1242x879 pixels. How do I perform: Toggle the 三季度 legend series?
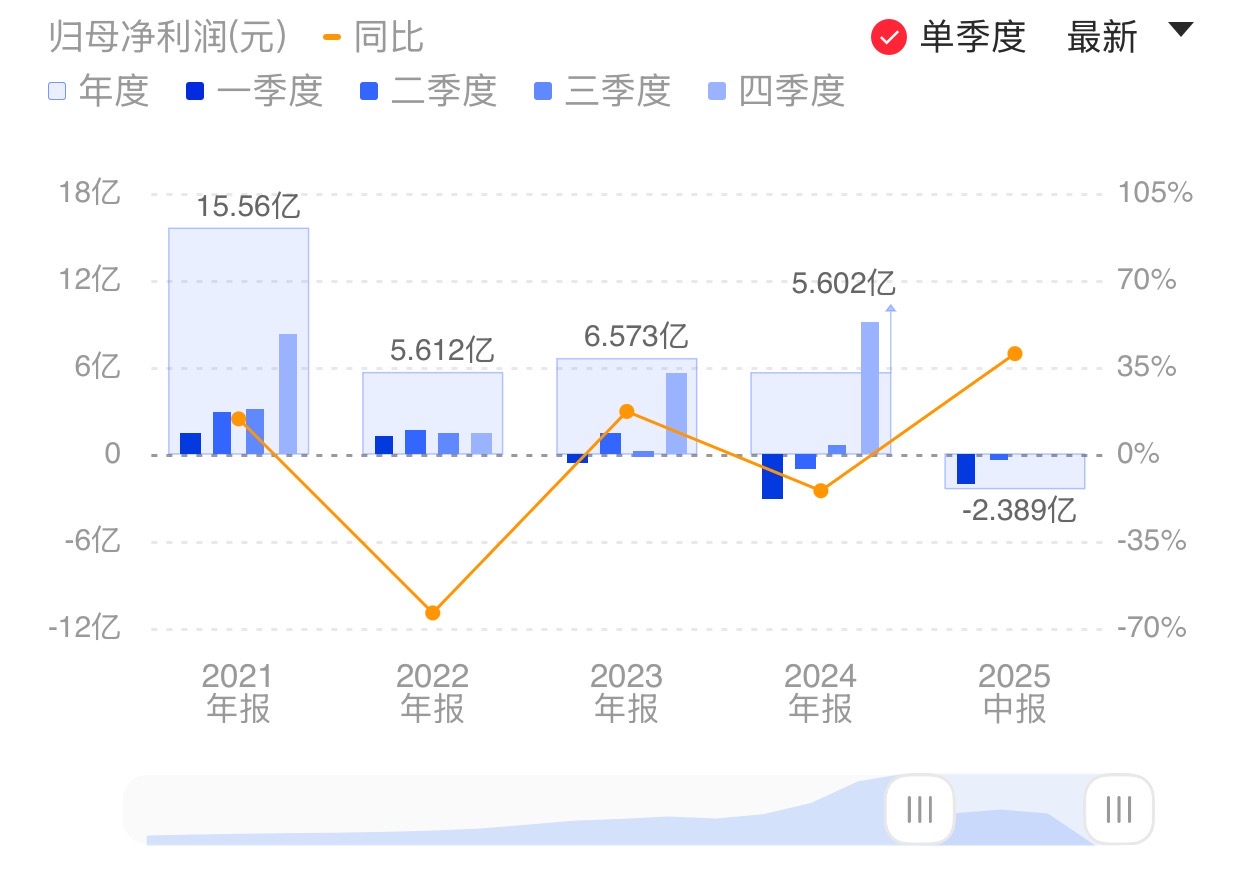(602, 92)
